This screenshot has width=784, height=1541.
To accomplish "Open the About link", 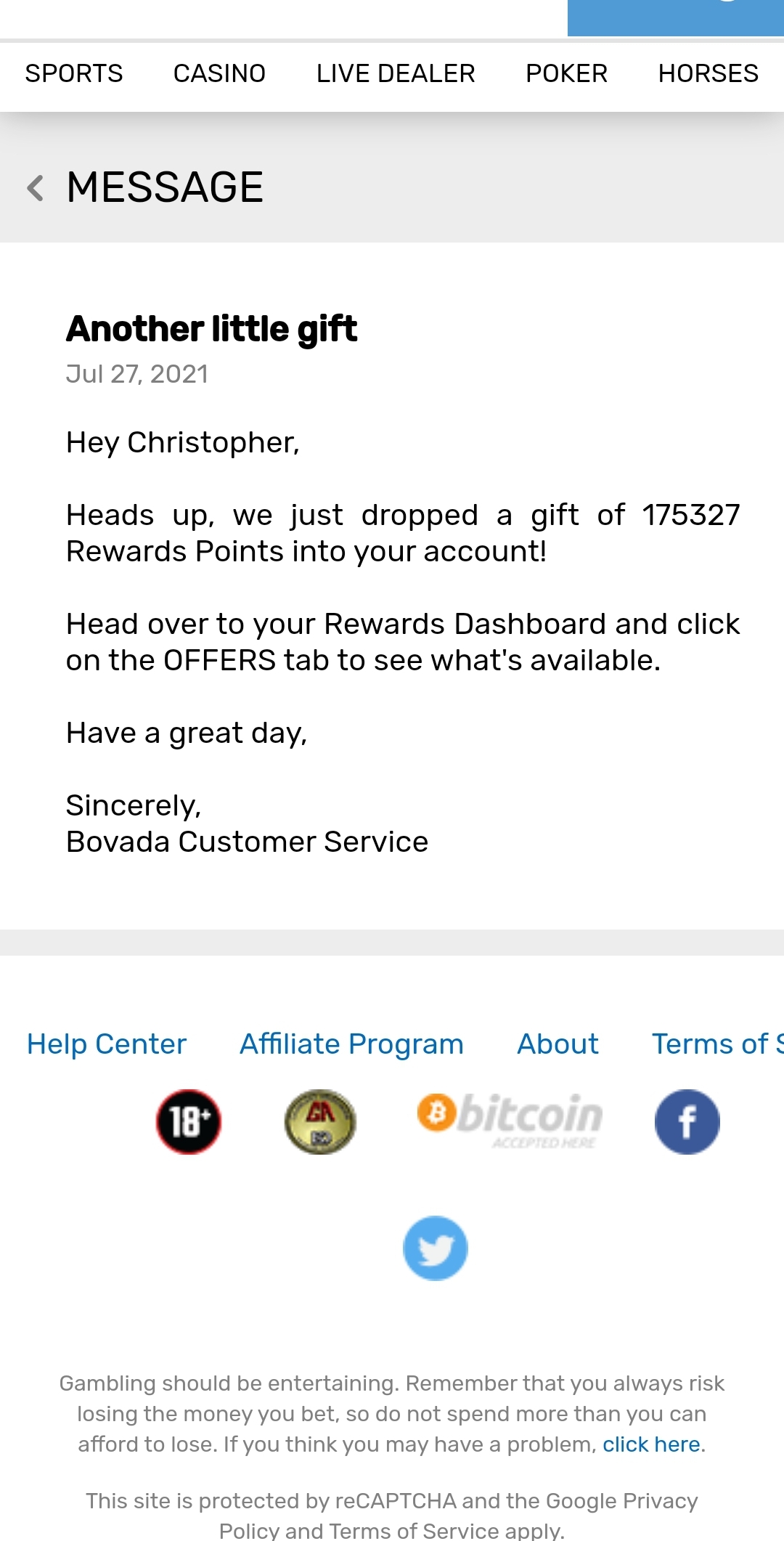I will (x=558, y=1044).
